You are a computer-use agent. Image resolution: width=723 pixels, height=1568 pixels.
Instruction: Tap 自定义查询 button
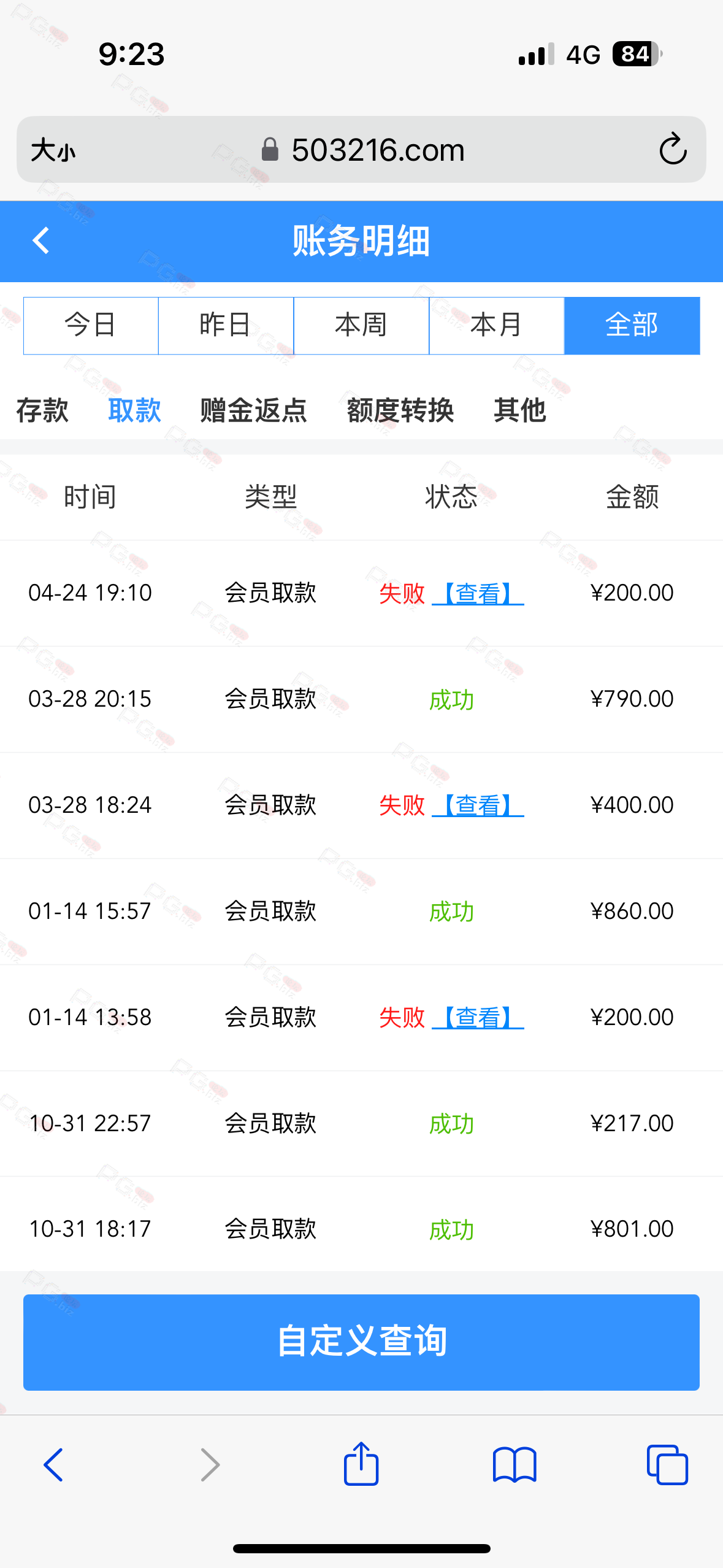(x=361, y=1342)
